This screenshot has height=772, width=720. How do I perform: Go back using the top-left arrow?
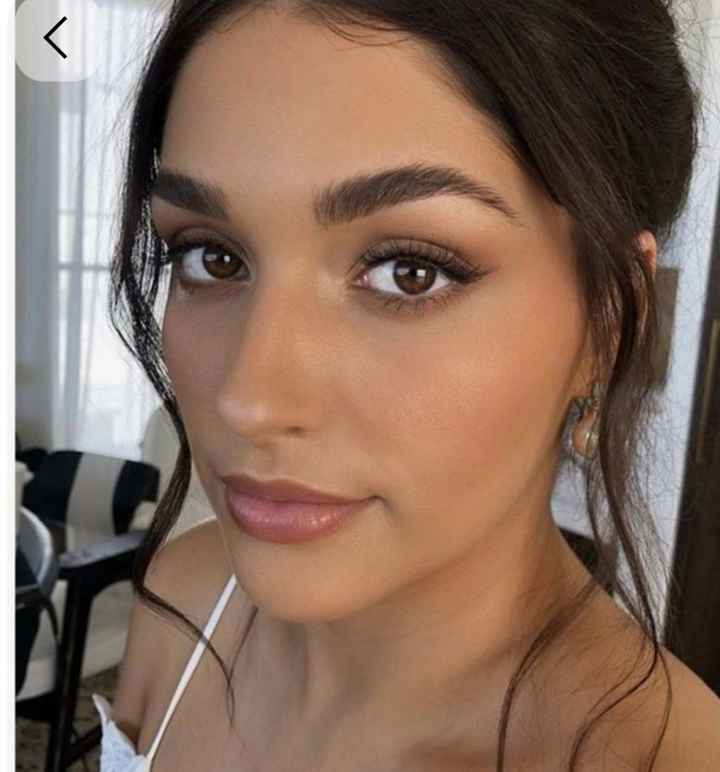click(x=55, y=38)
